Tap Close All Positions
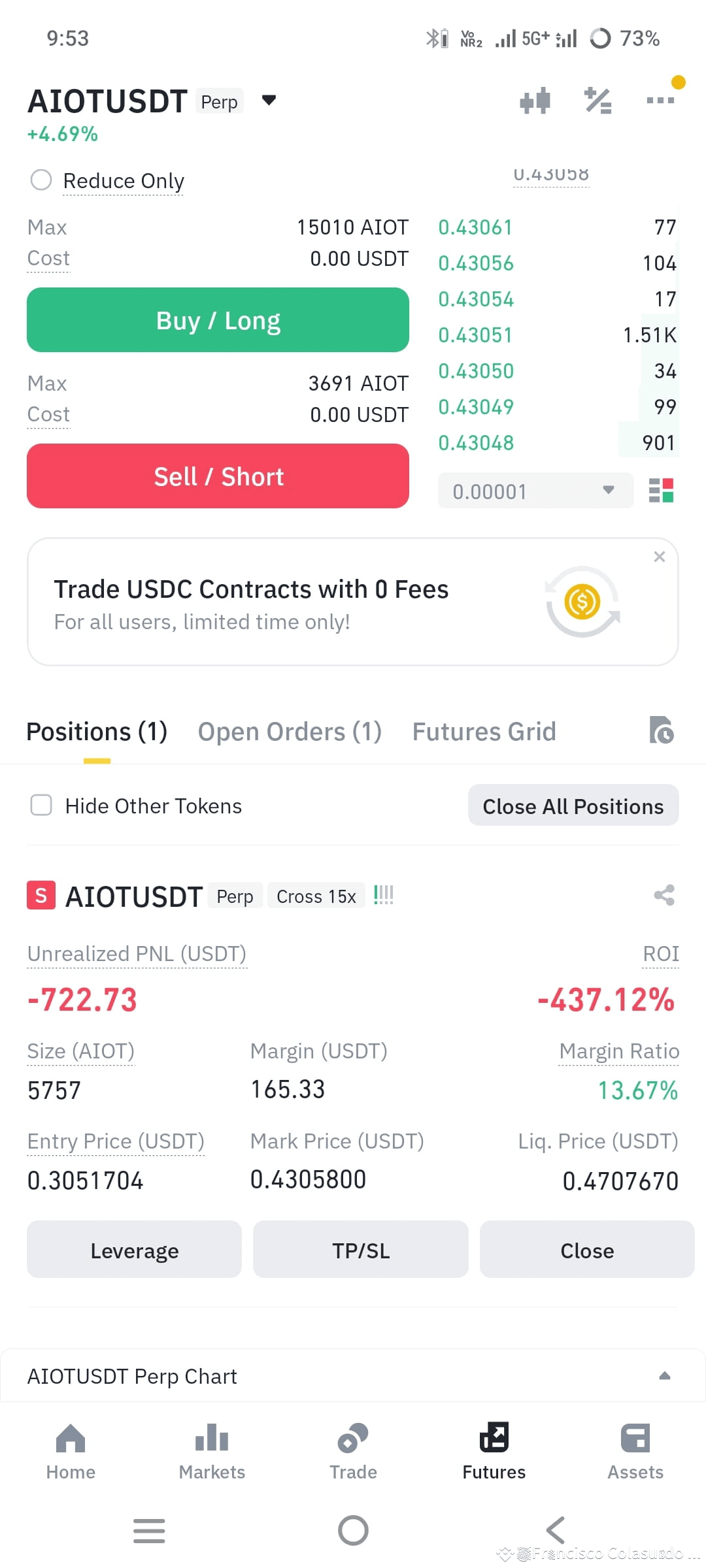This screenshot has width=706, height=1568. click(x=573, y=806)
